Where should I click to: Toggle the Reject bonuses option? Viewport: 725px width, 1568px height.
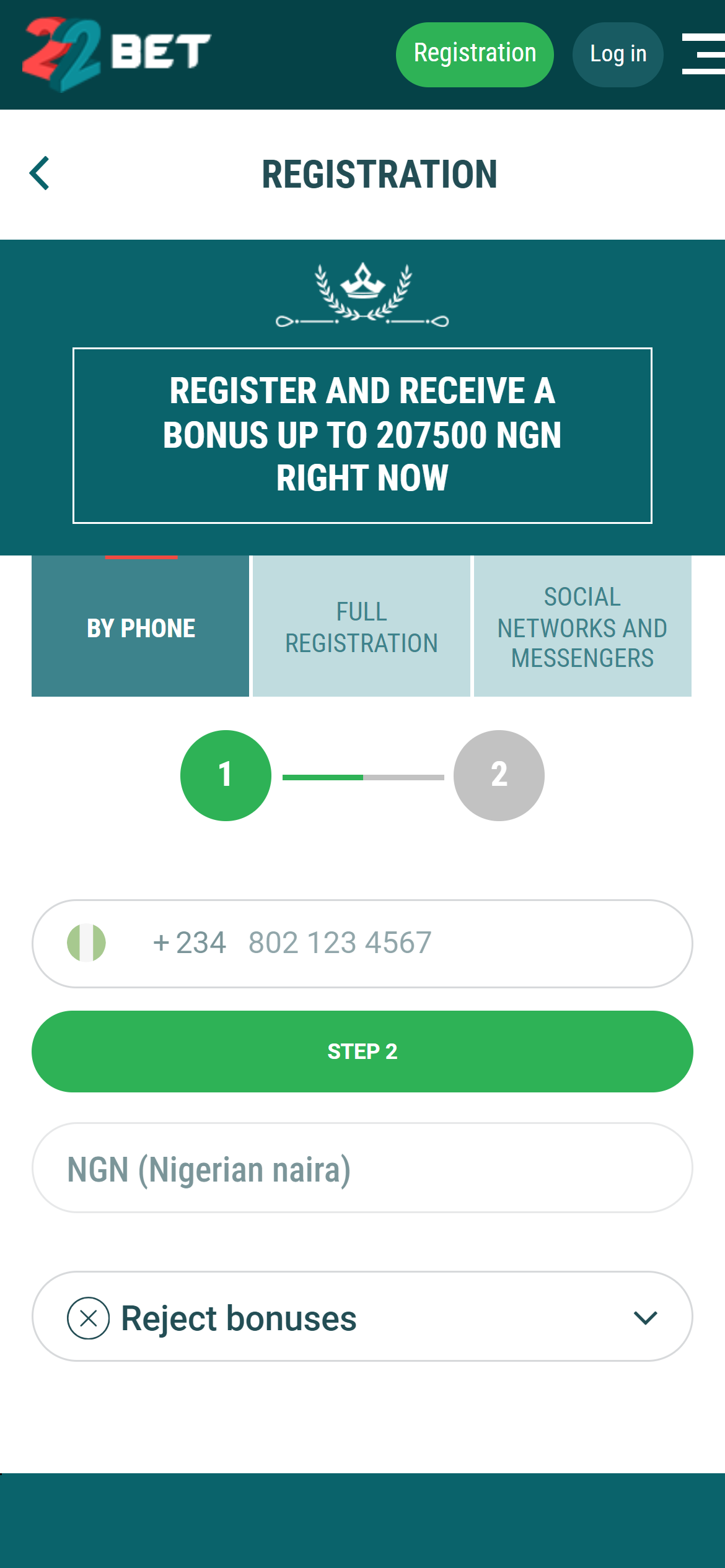362,1317
